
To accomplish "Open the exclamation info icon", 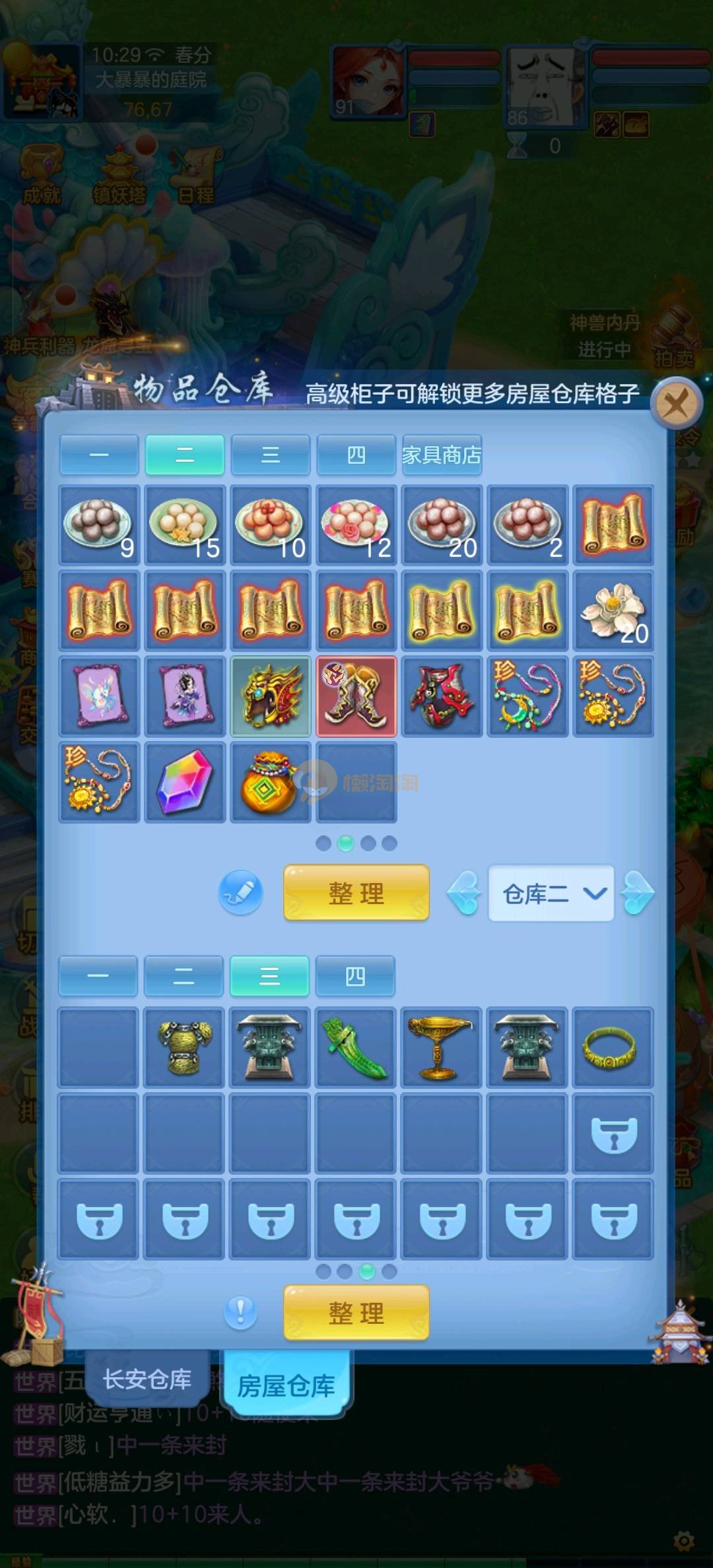I will (x=241, y=1312).
